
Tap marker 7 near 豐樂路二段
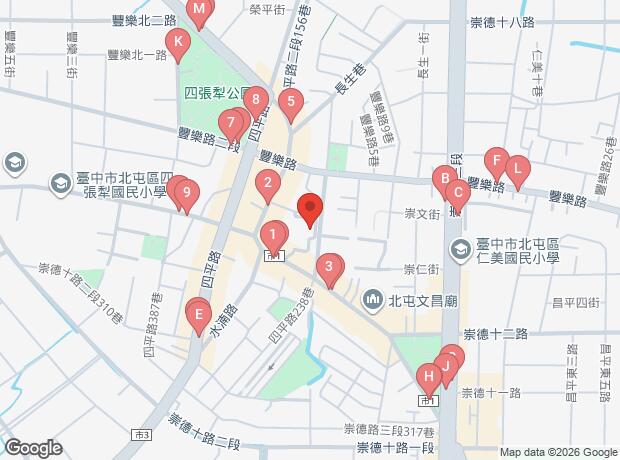click(231, 125)
